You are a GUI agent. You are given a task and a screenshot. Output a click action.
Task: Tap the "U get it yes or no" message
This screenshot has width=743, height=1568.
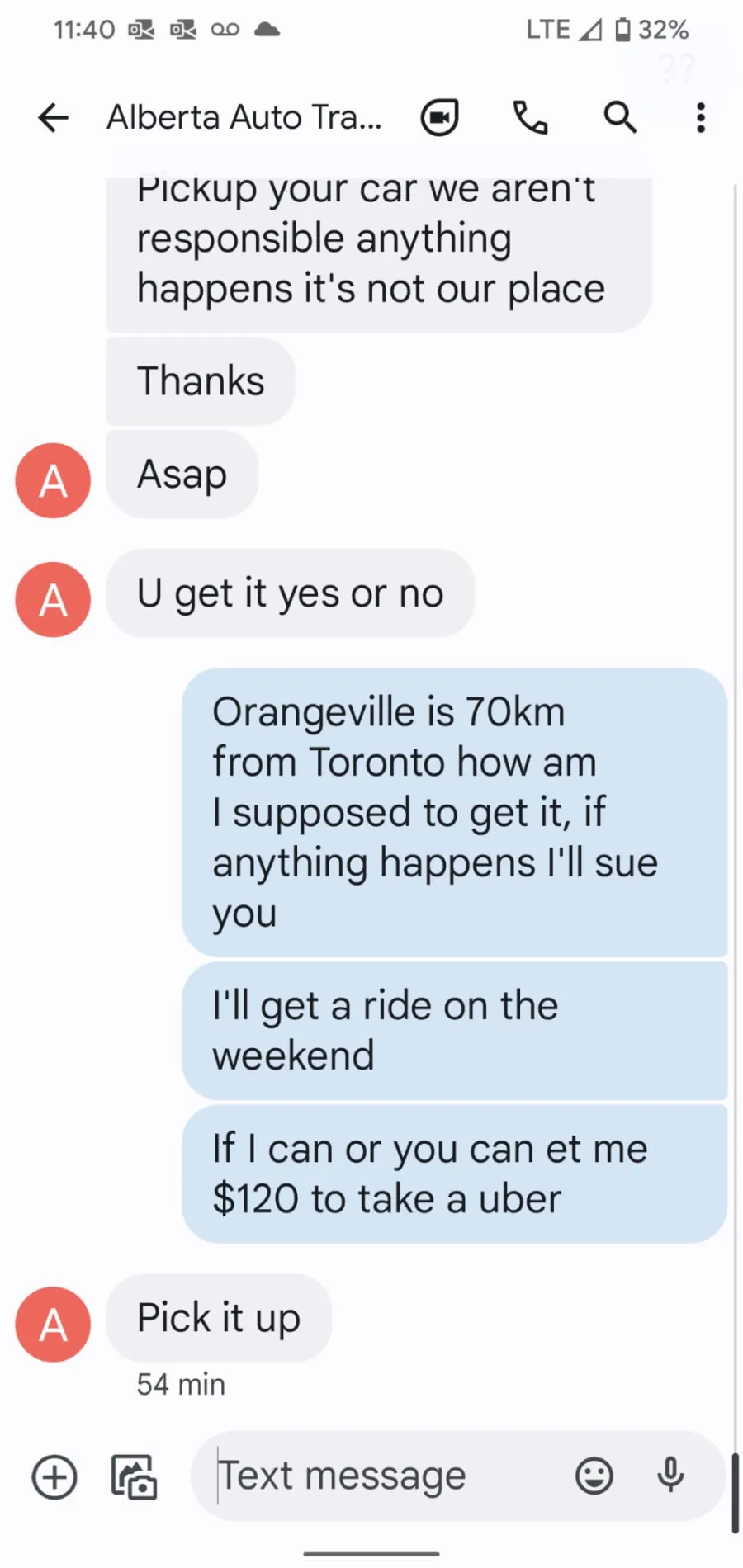point(291,594)
